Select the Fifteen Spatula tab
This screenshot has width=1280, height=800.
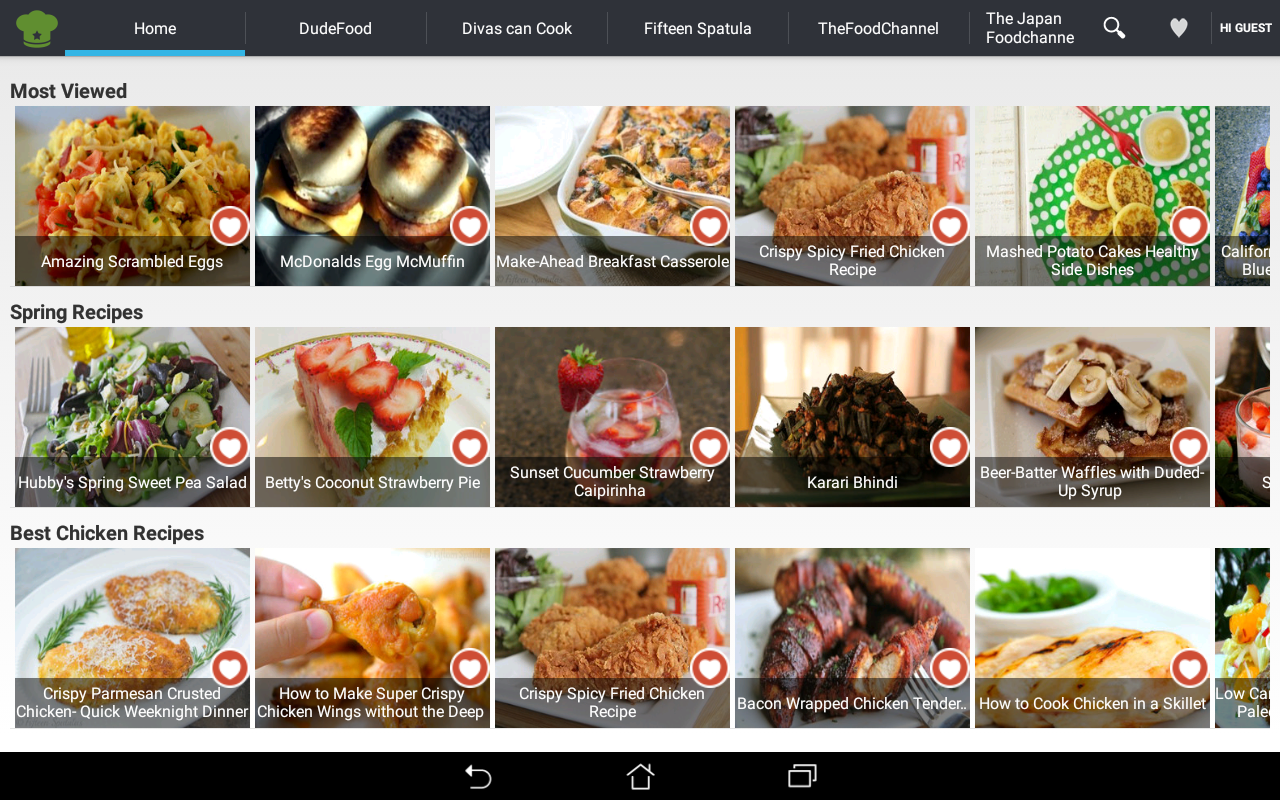pyautogui.click(x=697, y=28)
